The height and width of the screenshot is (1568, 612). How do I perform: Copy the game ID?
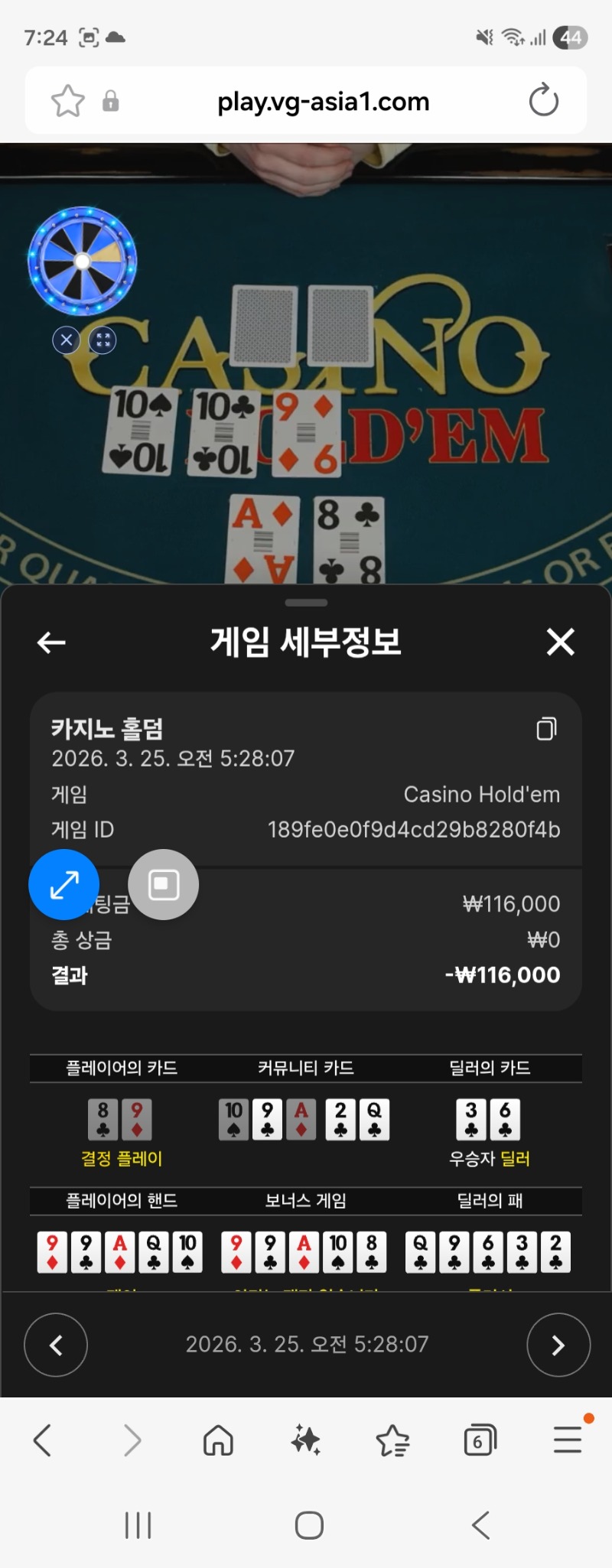click(x=546, y=729)
